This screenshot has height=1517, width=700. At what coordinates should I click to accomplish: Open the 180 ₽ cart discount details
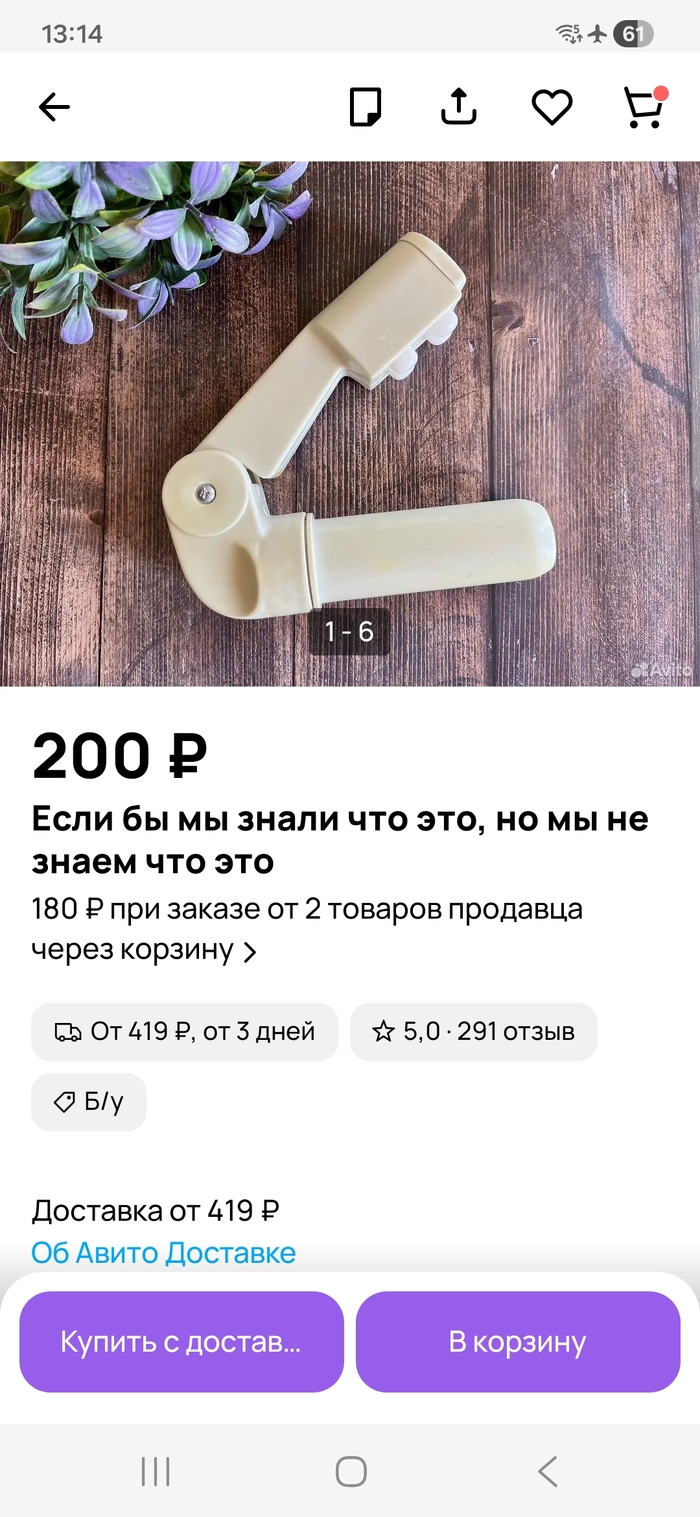pyautogui.click(x=250, y=951)
